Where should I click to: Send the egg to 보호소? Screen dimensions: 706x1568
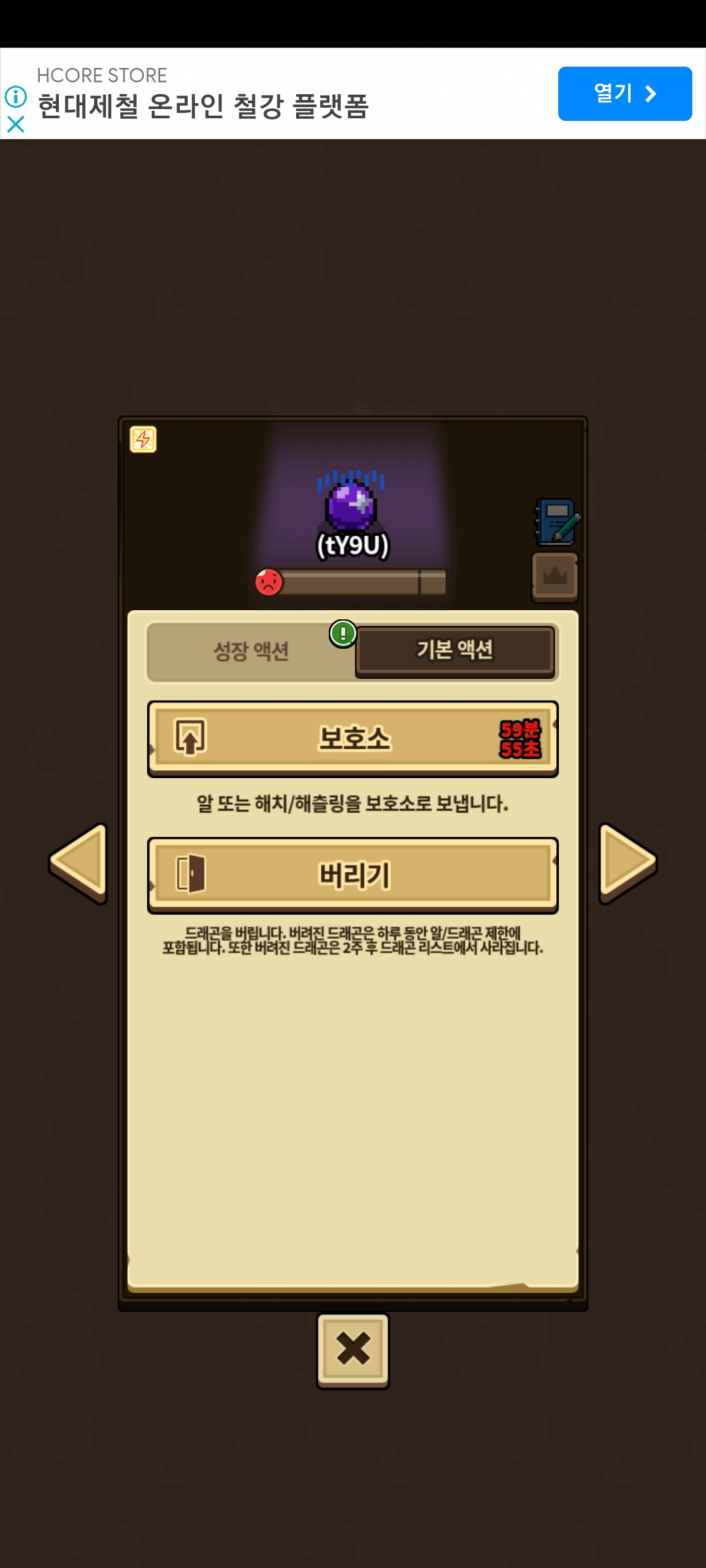pyautogui.click(x=353, y=739)
